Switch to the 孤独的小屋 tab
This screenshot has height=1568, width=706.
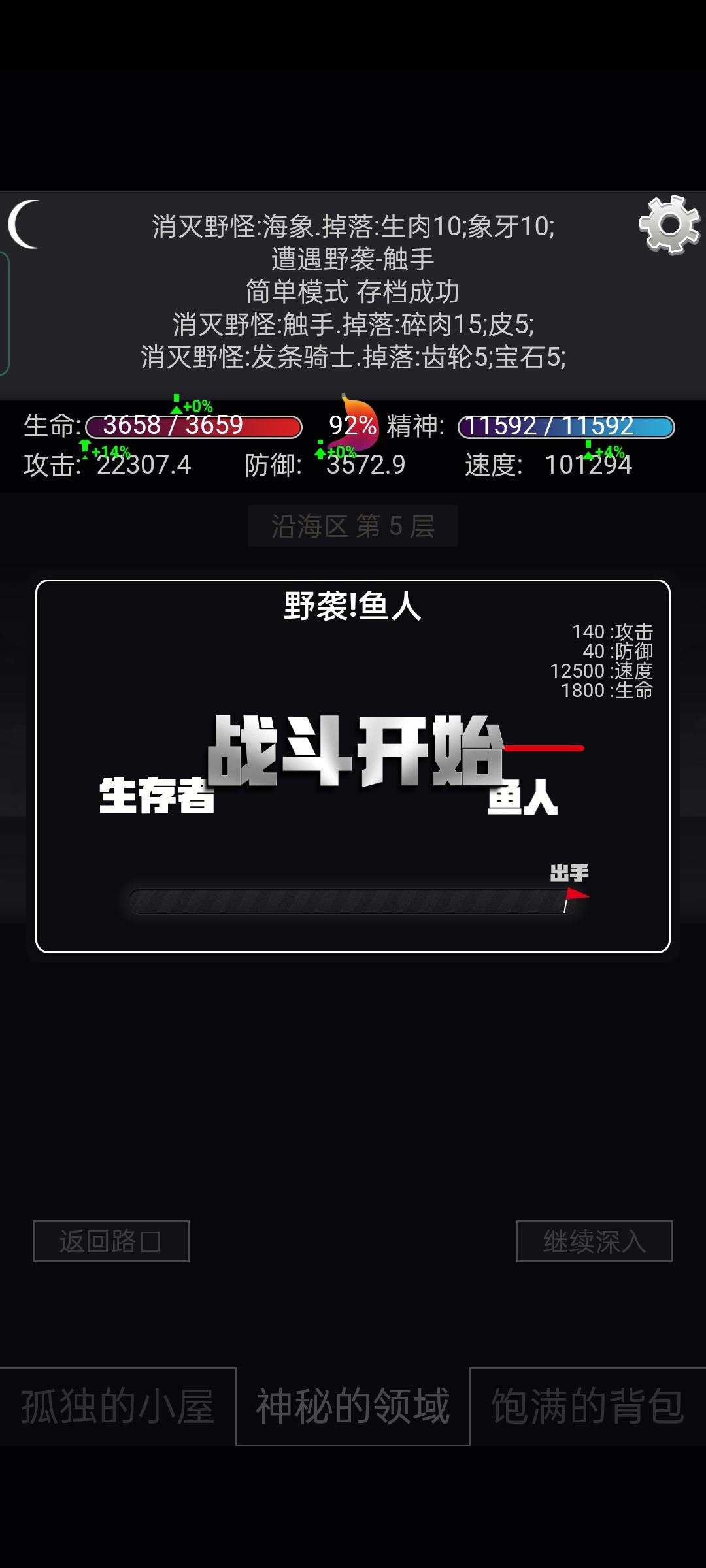tap(118, 1406)
